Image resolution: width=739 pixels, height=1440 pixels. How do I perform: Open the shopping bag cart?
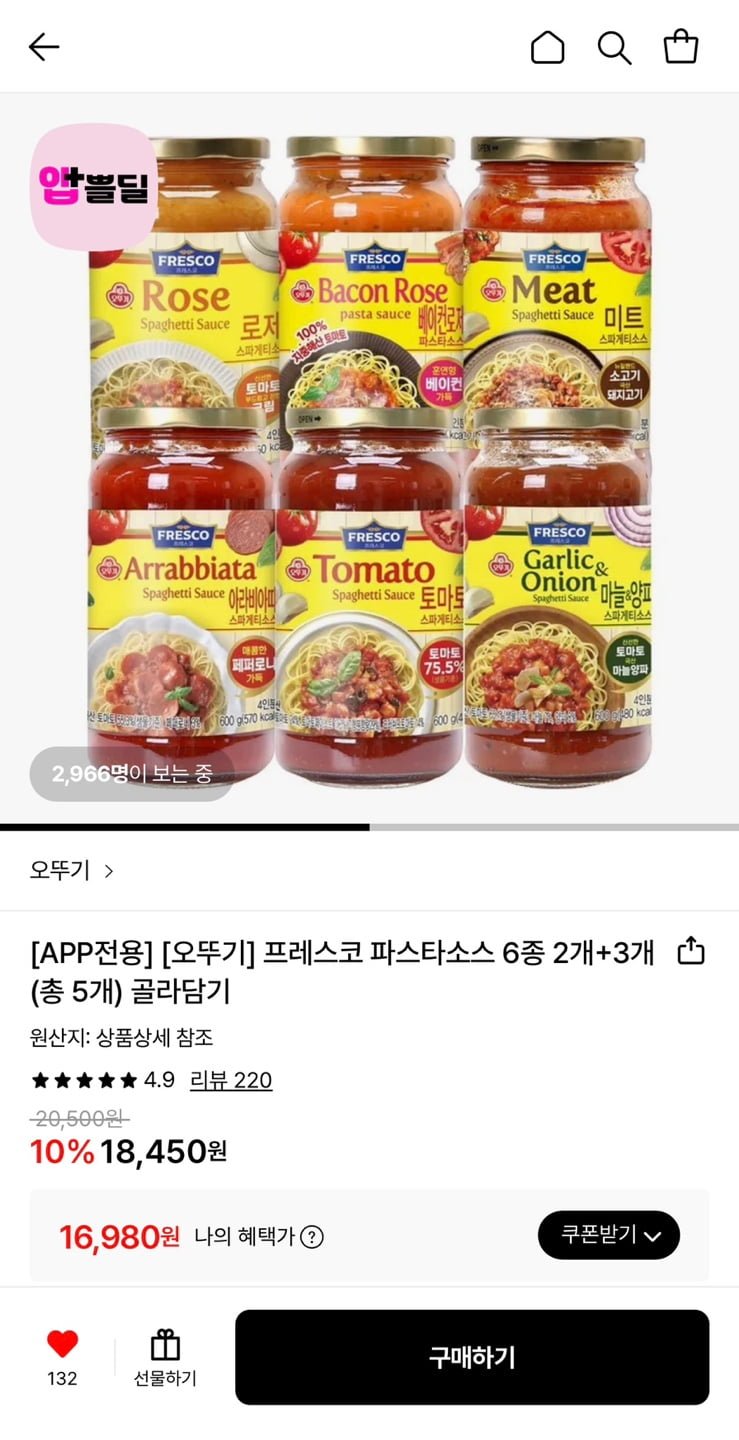(x=681, y=47)
